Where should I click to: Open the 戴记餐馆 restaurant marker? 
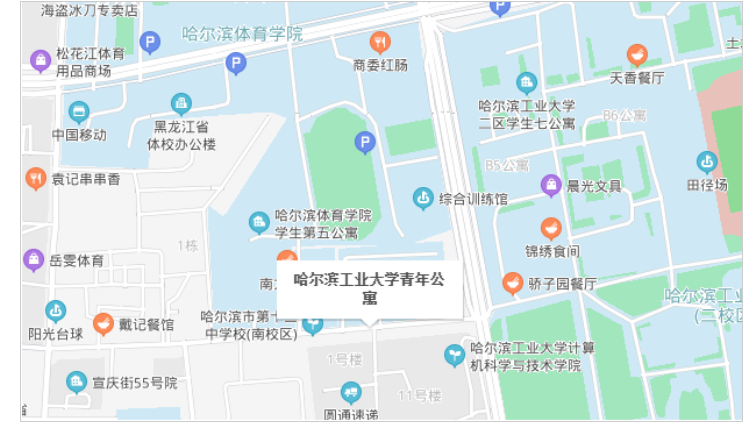tap(103, 324)
